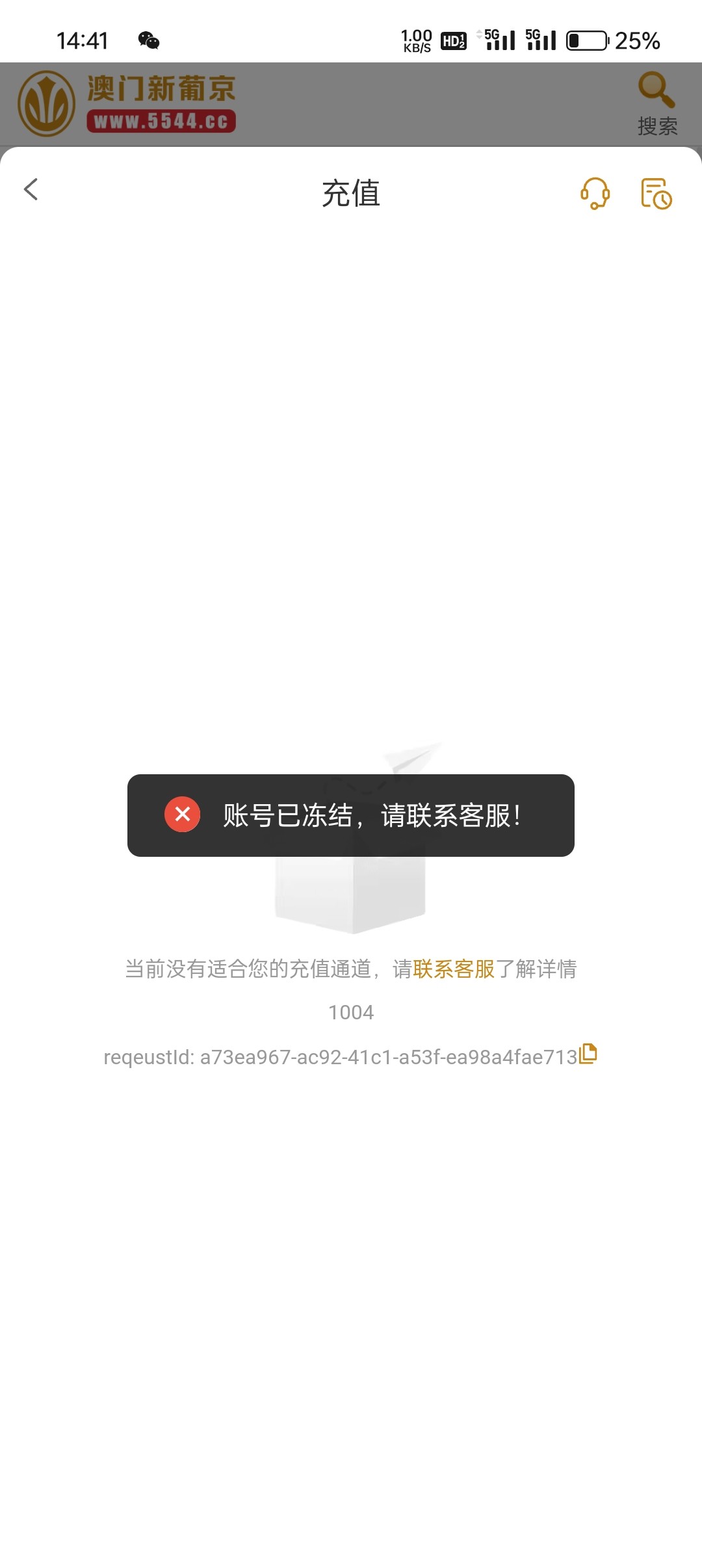
Task: Open recharge history records icon
Action: pyautogui.click(x=656, y=193)
